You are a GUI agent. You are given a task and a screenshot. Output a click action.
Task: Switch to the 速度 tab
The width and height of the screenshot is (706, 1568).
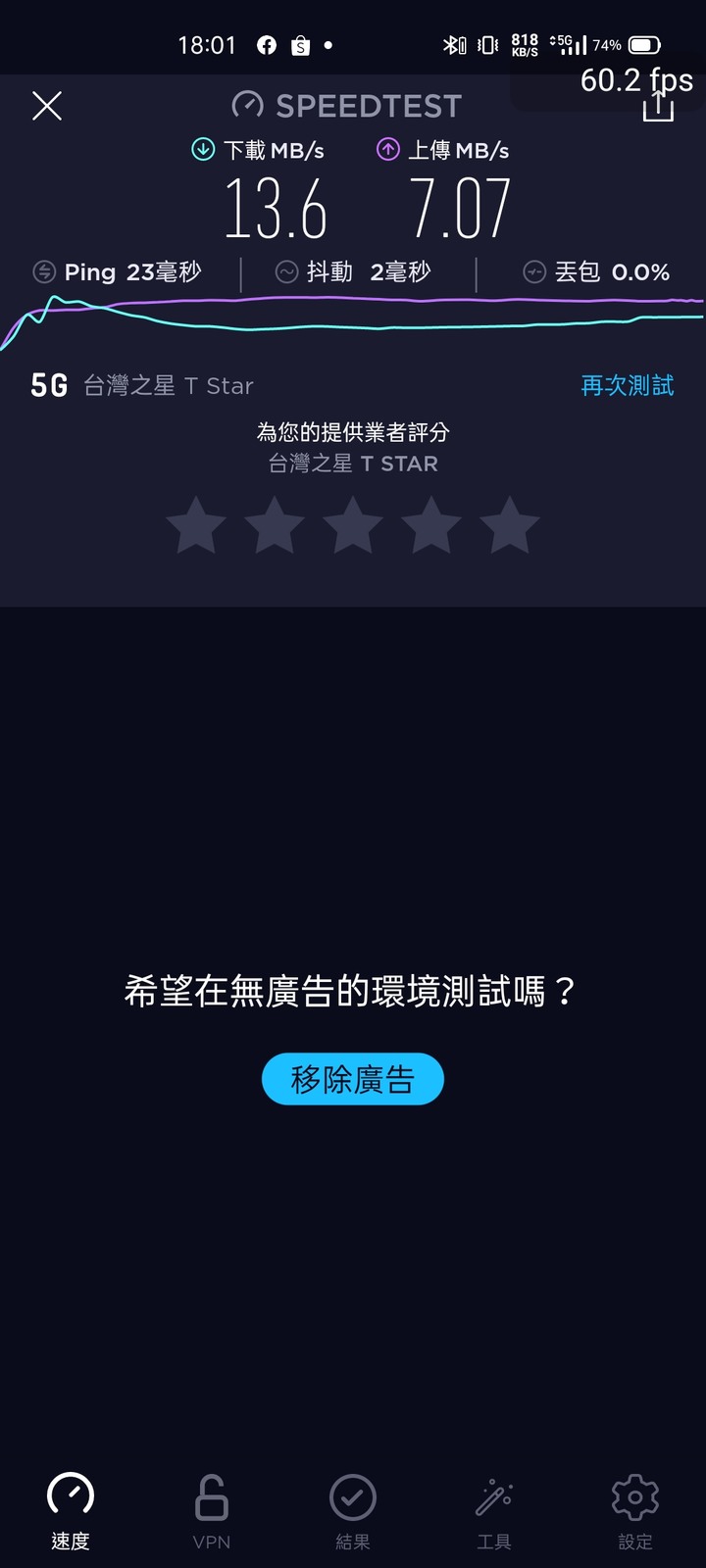coord(71,1511)
